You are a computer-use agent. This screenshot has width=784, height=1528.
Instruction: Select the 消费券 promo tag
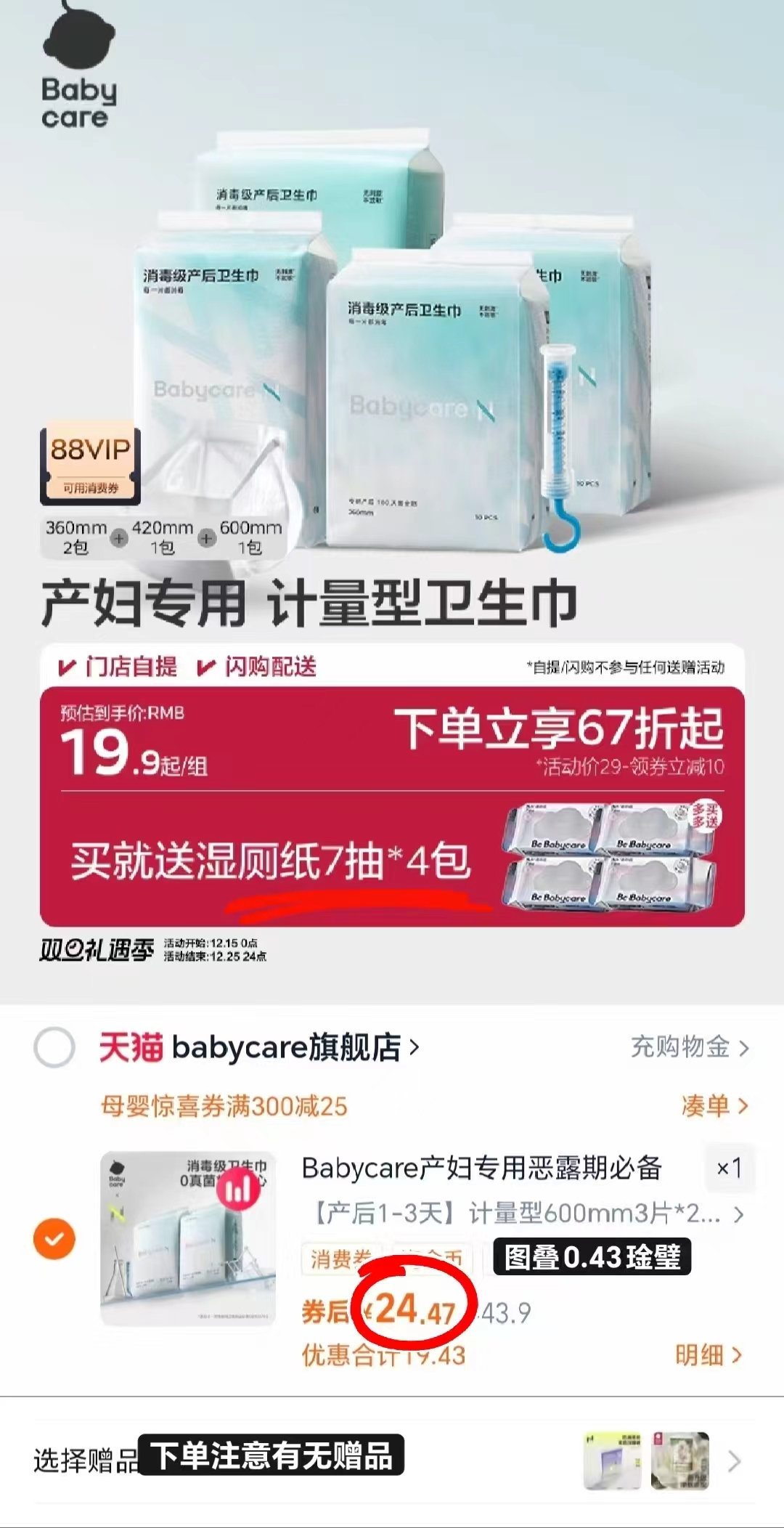(331, 1259)
